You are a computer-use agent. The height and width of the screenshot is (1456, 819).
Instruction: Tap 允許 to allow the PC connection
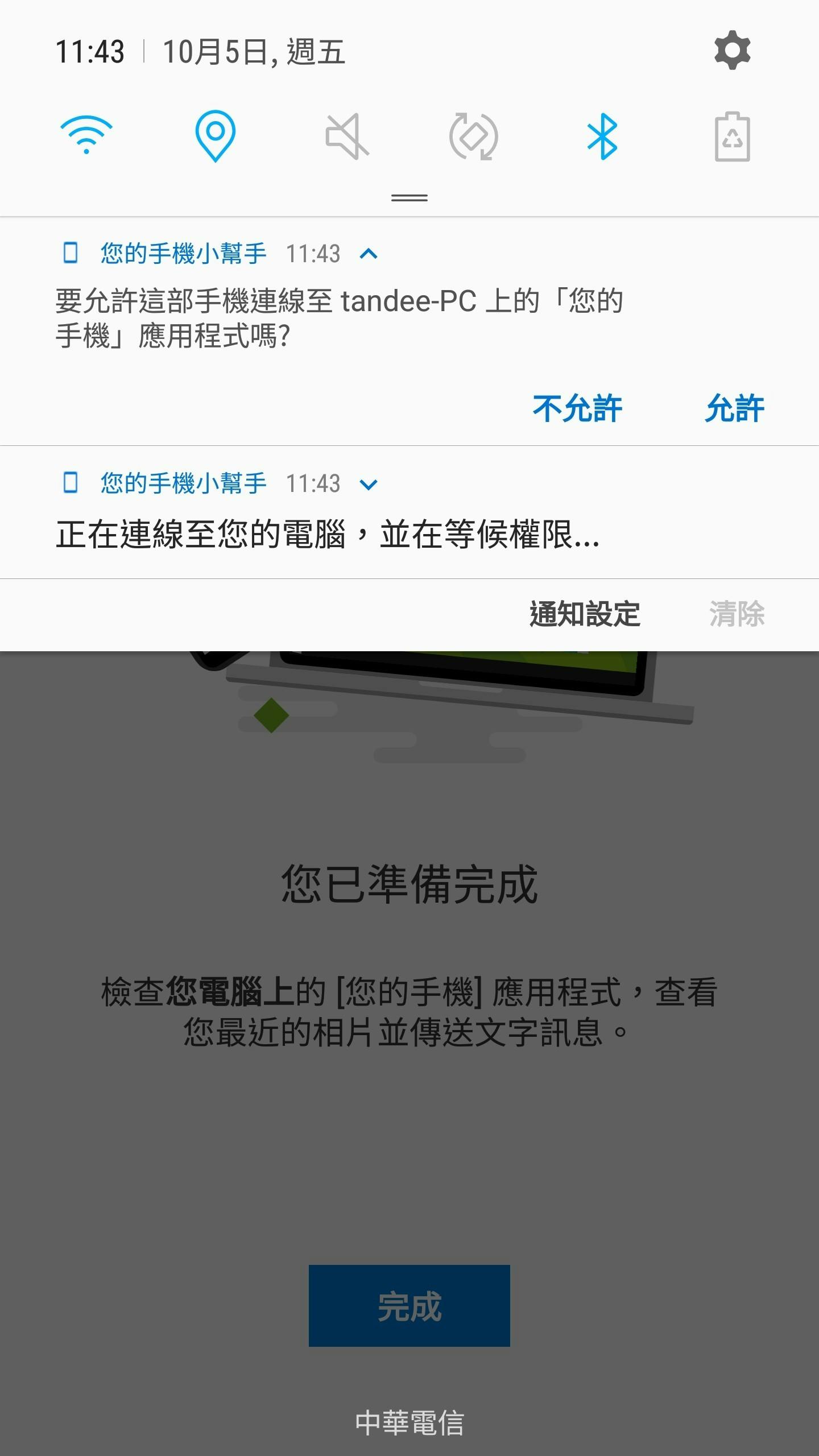[734, 408]
